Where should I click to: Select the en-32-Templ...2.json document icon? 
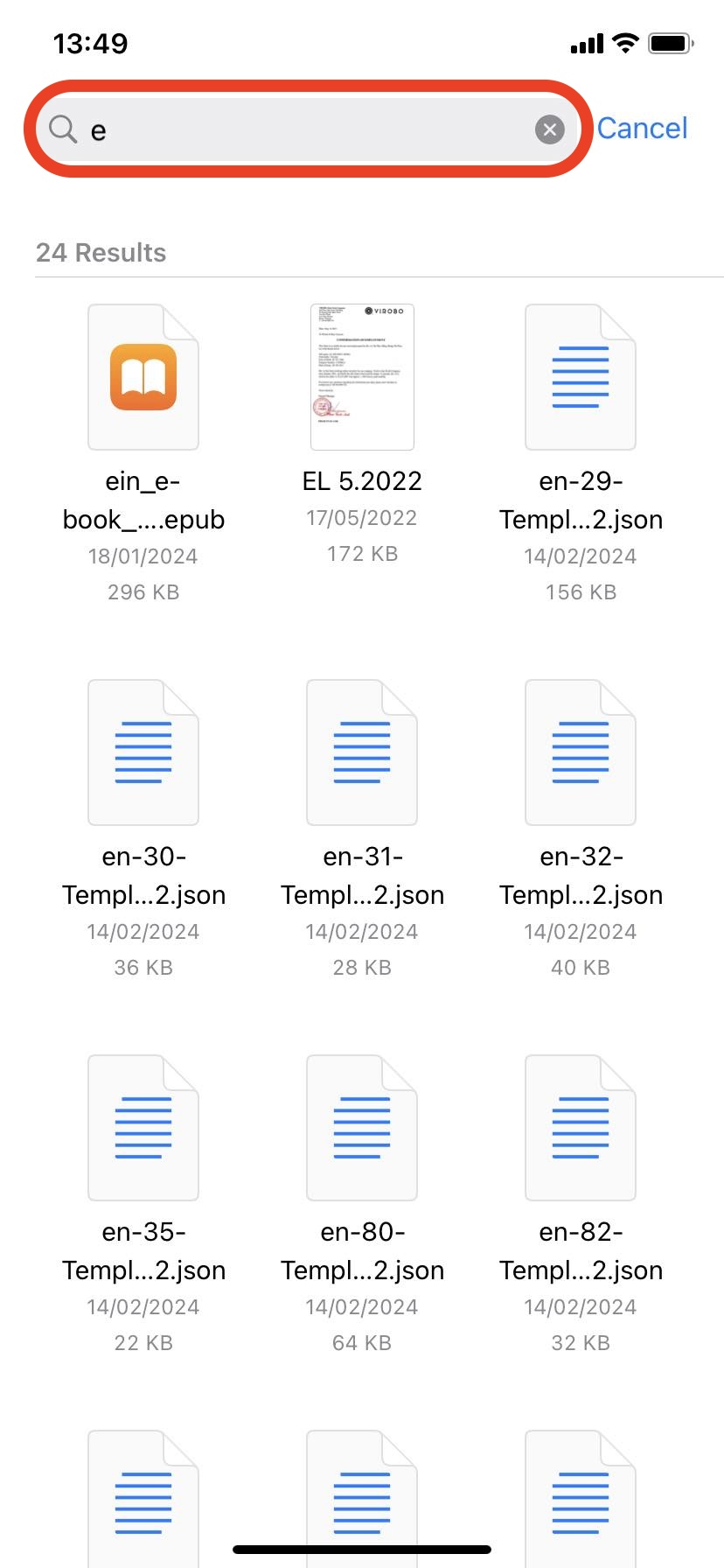(580, 751)
